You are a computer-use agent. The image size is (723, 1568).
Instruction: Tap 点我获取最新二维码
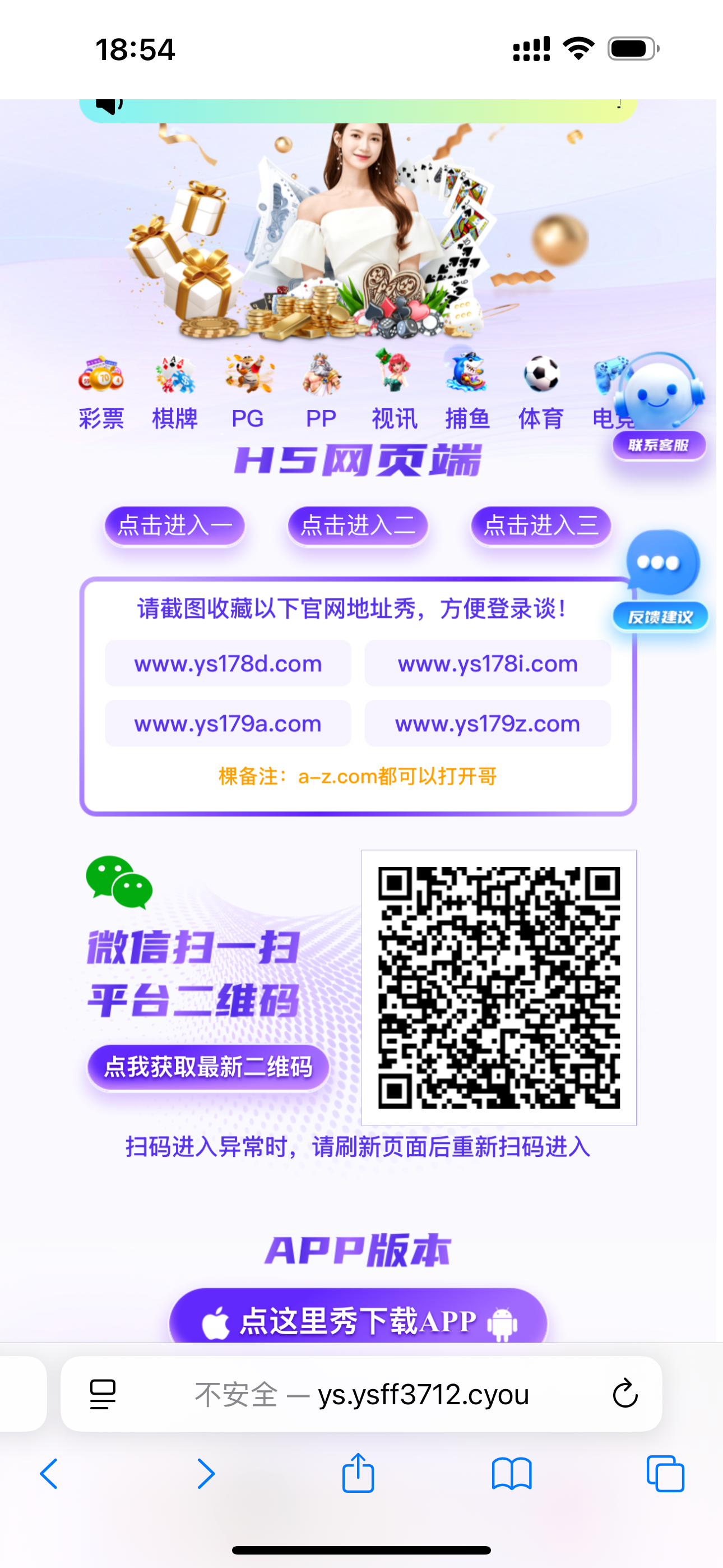point(208,1067)
